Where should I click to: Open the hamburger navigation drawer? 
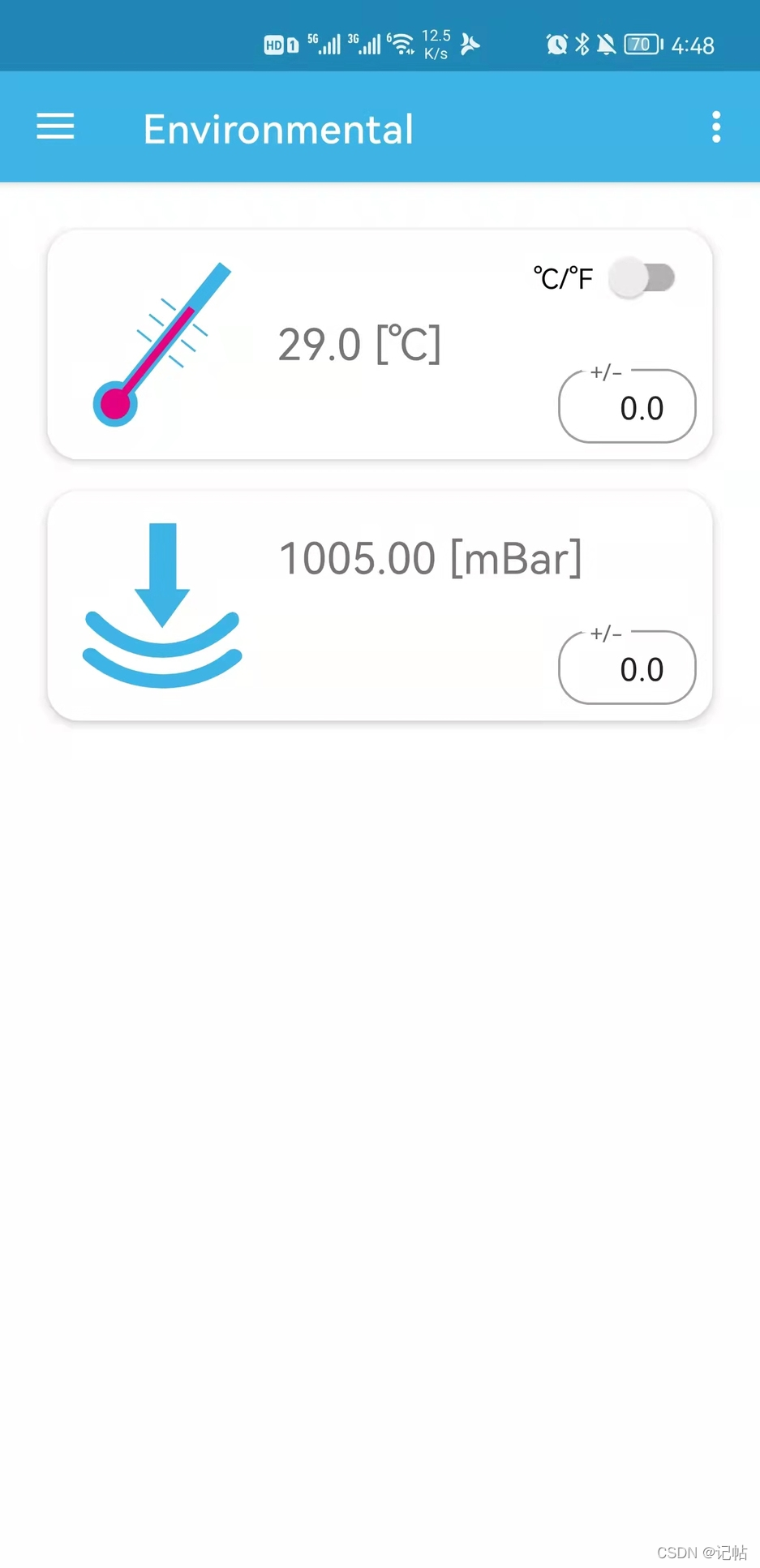[x=55, y=127]
